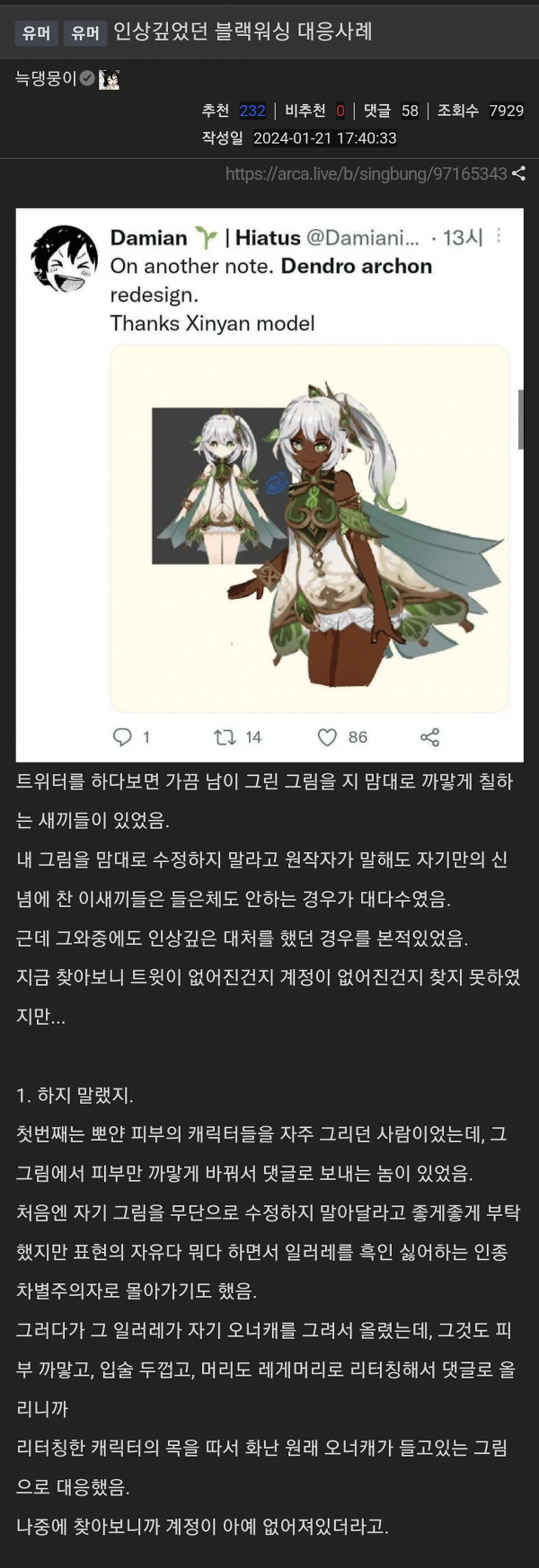Open the embedded Damian tweet image
Viewport: 539px width, 1568px height.
click(x=269, y=485)
